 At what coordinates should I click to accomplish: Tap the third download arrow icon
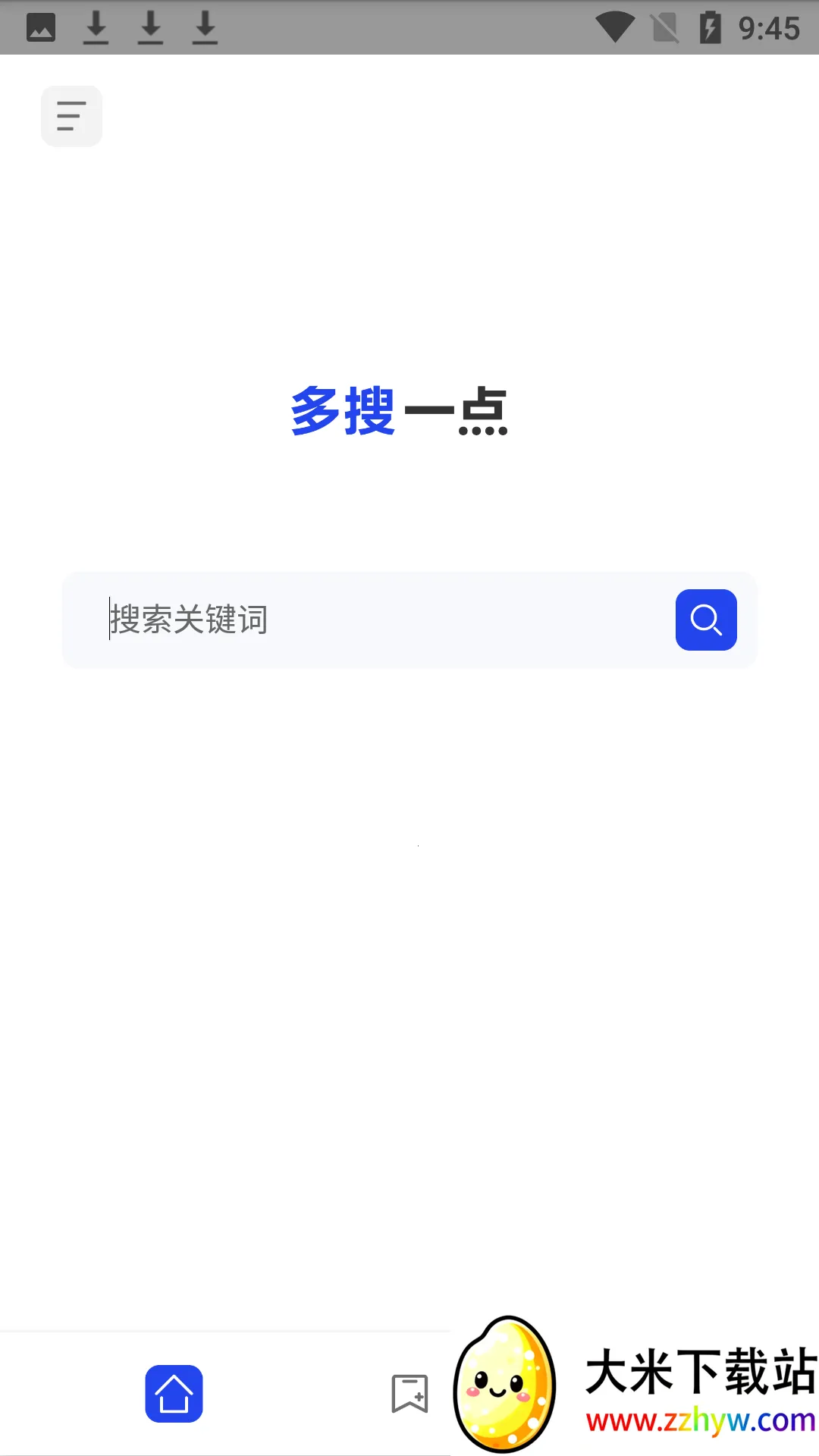tap(203, 27)
